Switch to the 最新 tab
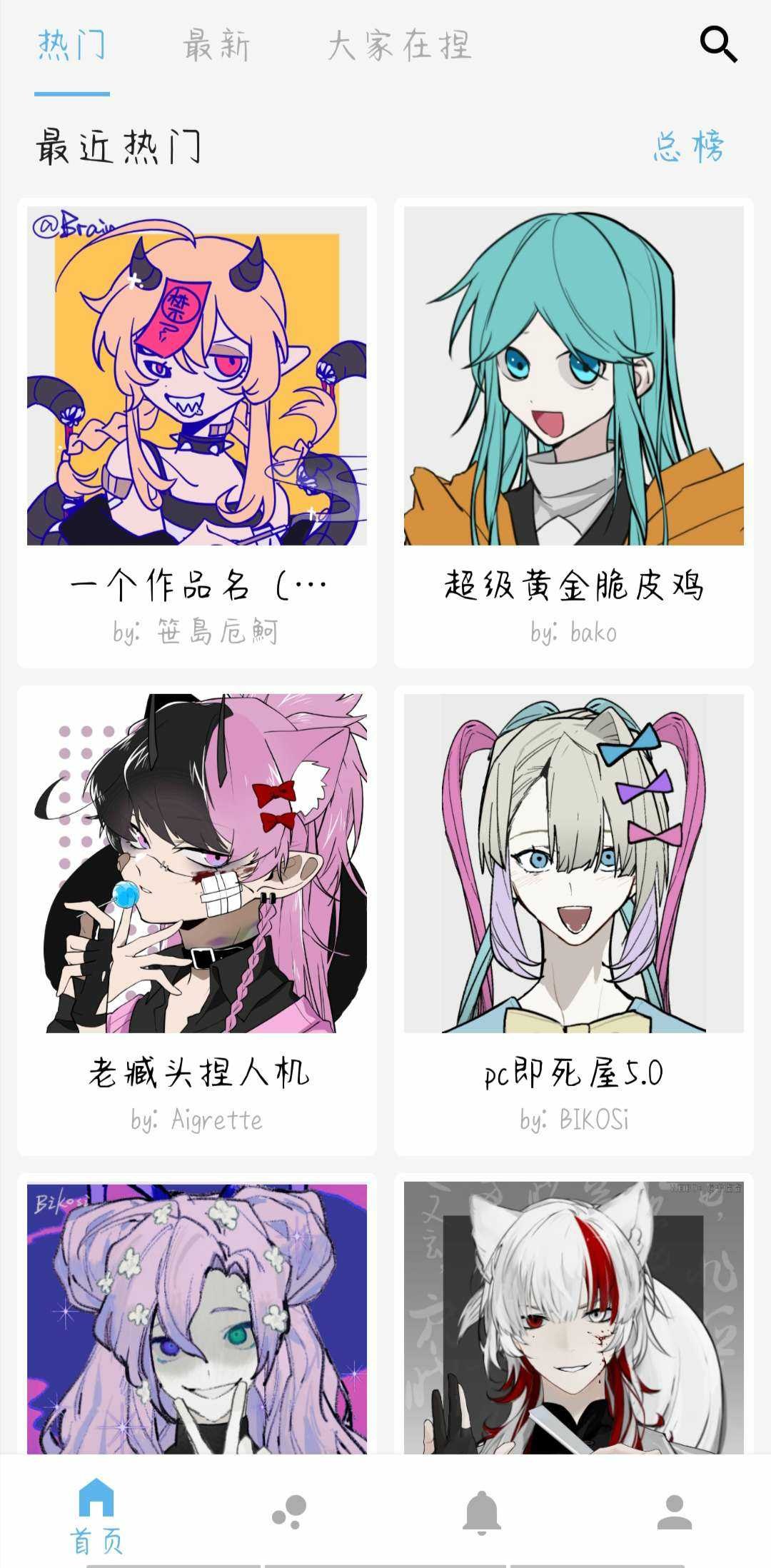 click(216, 46)
